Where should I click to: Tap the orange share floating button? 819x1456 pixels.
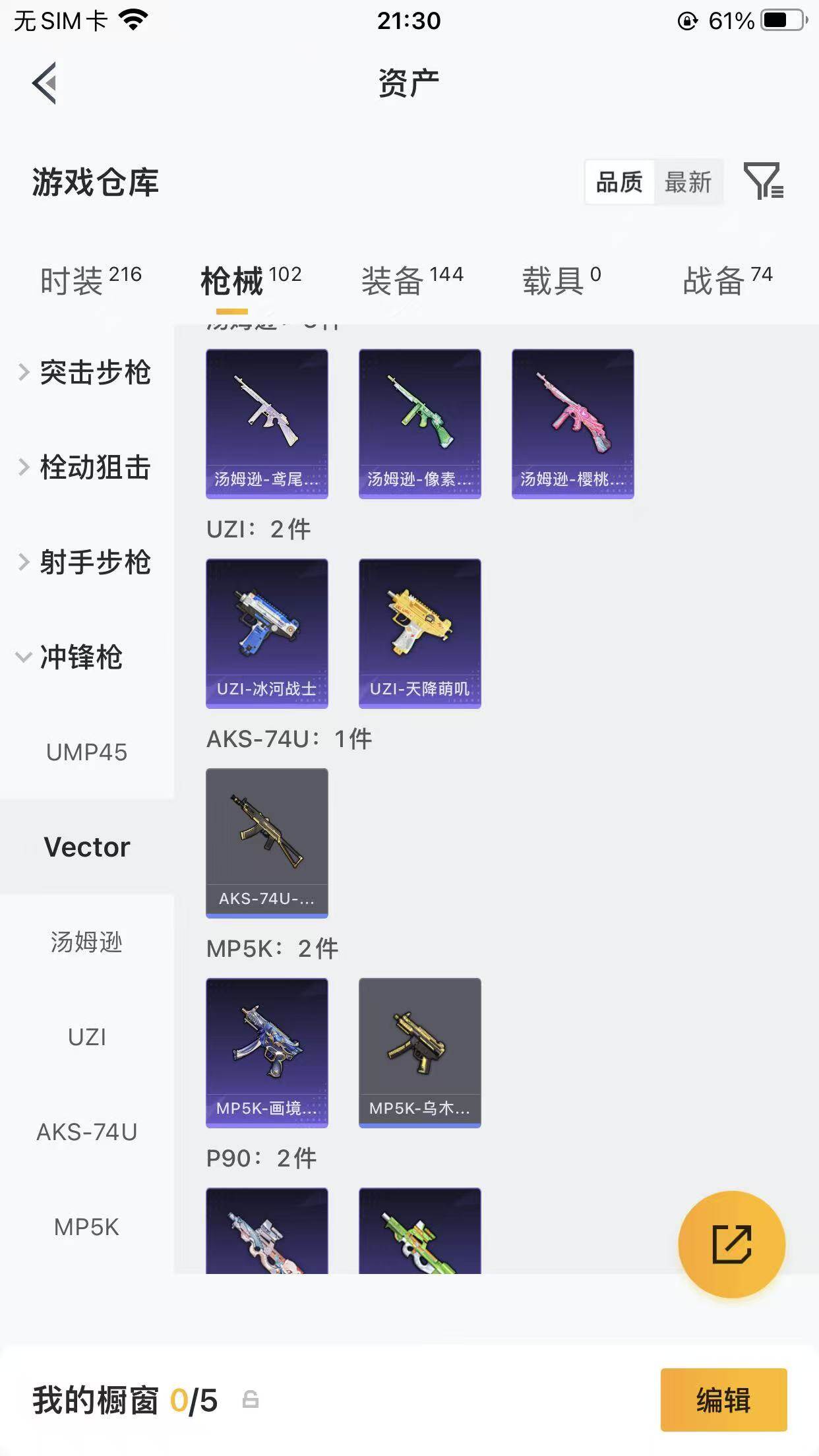click(731, 1244)
